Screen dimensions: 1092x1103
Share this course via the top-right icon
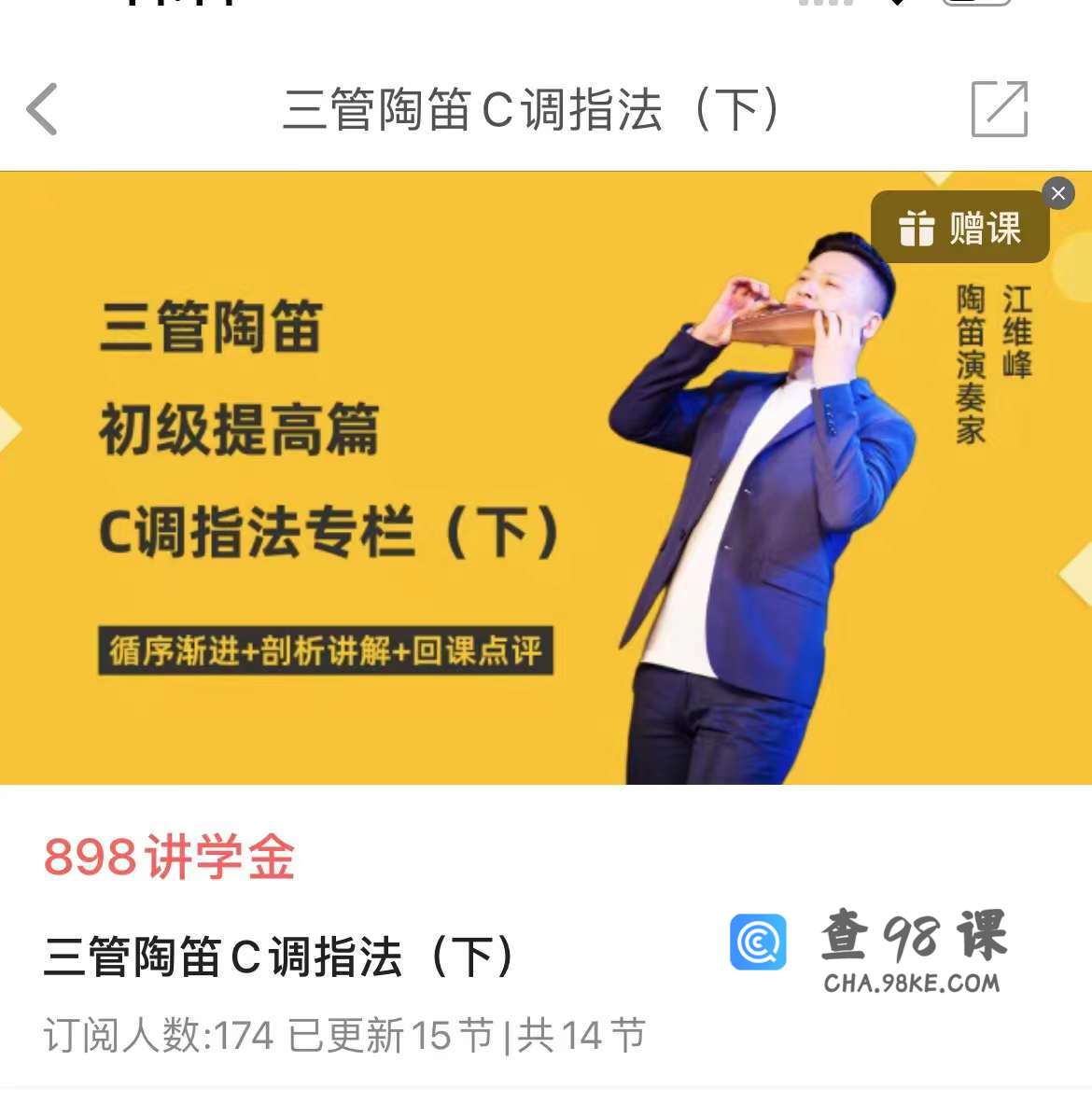[x=999, y=109]
